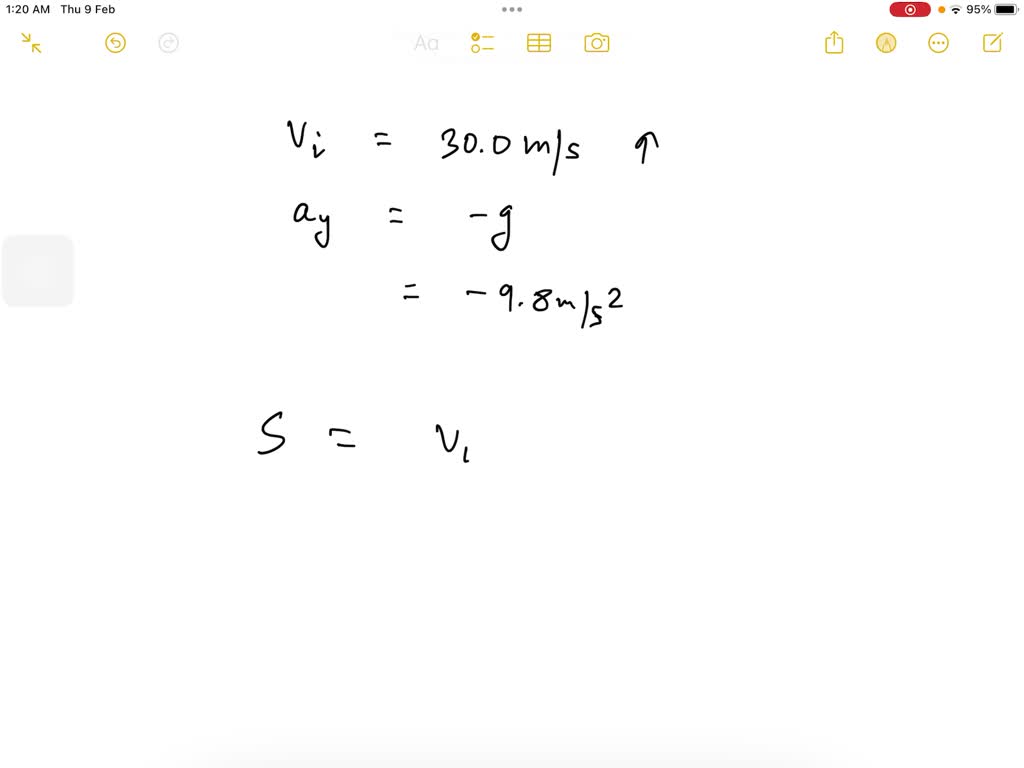Toggle the markup pen tool
Viewport: 1024px width, 768px height.
pos(886,43)
